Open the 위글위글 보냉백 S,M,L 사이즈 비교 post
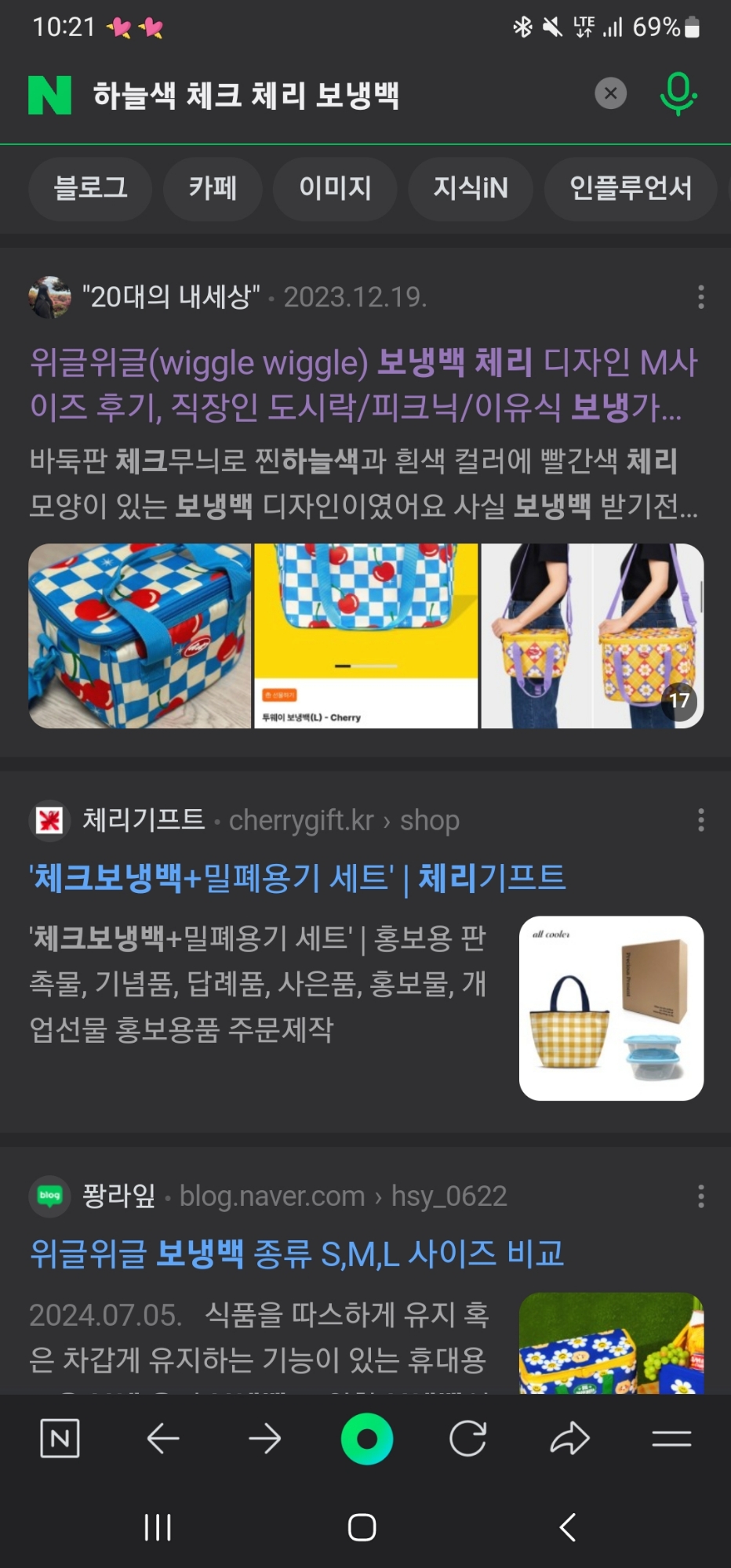This screenshot has width=731, height=1568. tap(297, 1254)
